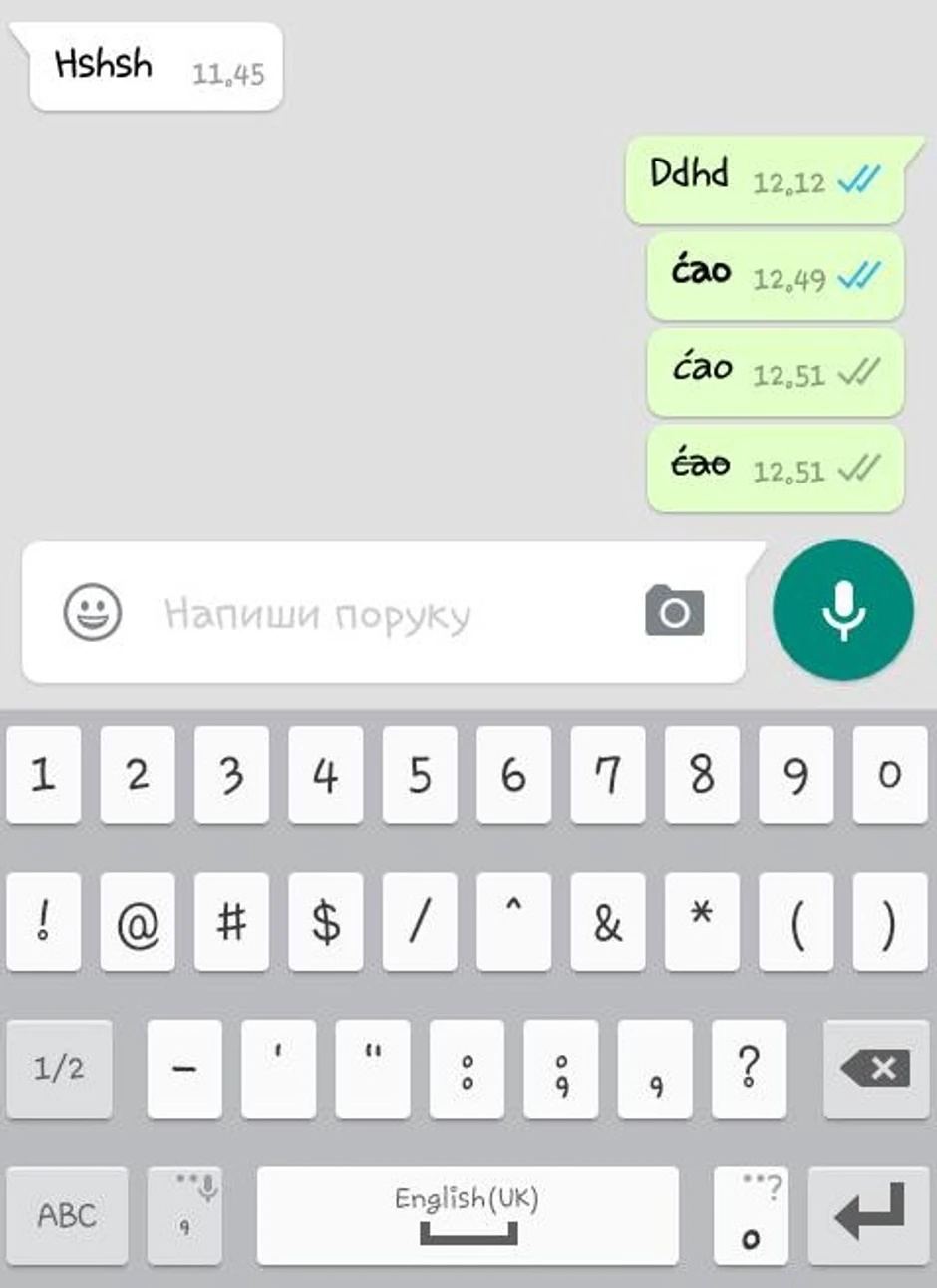Tap the ampersand key
The width and height of the screenshot is (937, 1288).
point(608,922)
